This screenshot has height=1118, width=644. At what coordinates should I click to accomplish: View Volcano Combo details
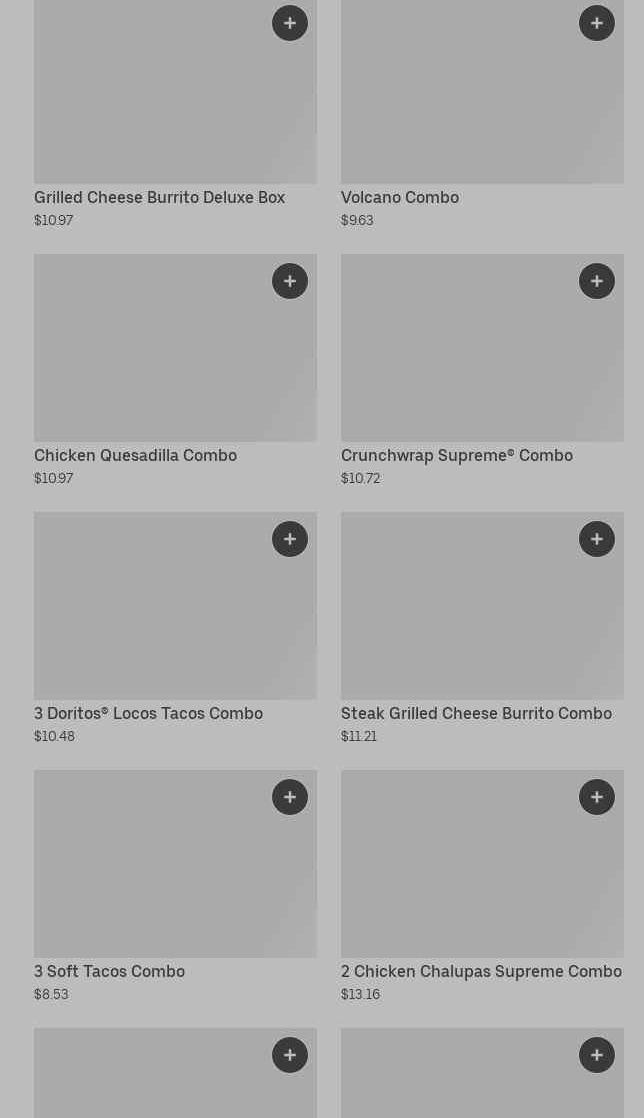[x=400, y=198]
